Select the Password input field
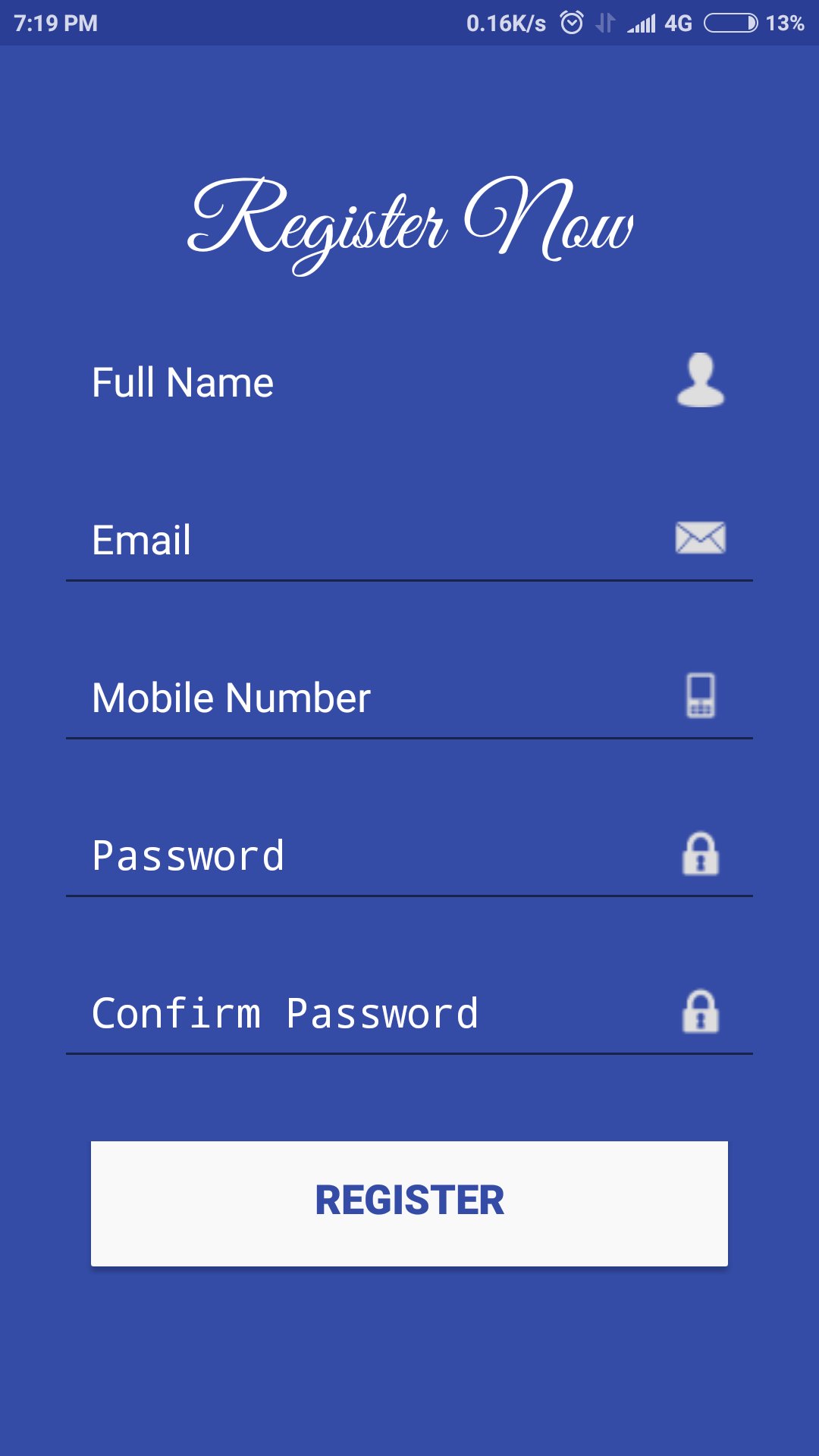Image resolution: width=819 pixels, height=1456 pixels. pos(341,855)
